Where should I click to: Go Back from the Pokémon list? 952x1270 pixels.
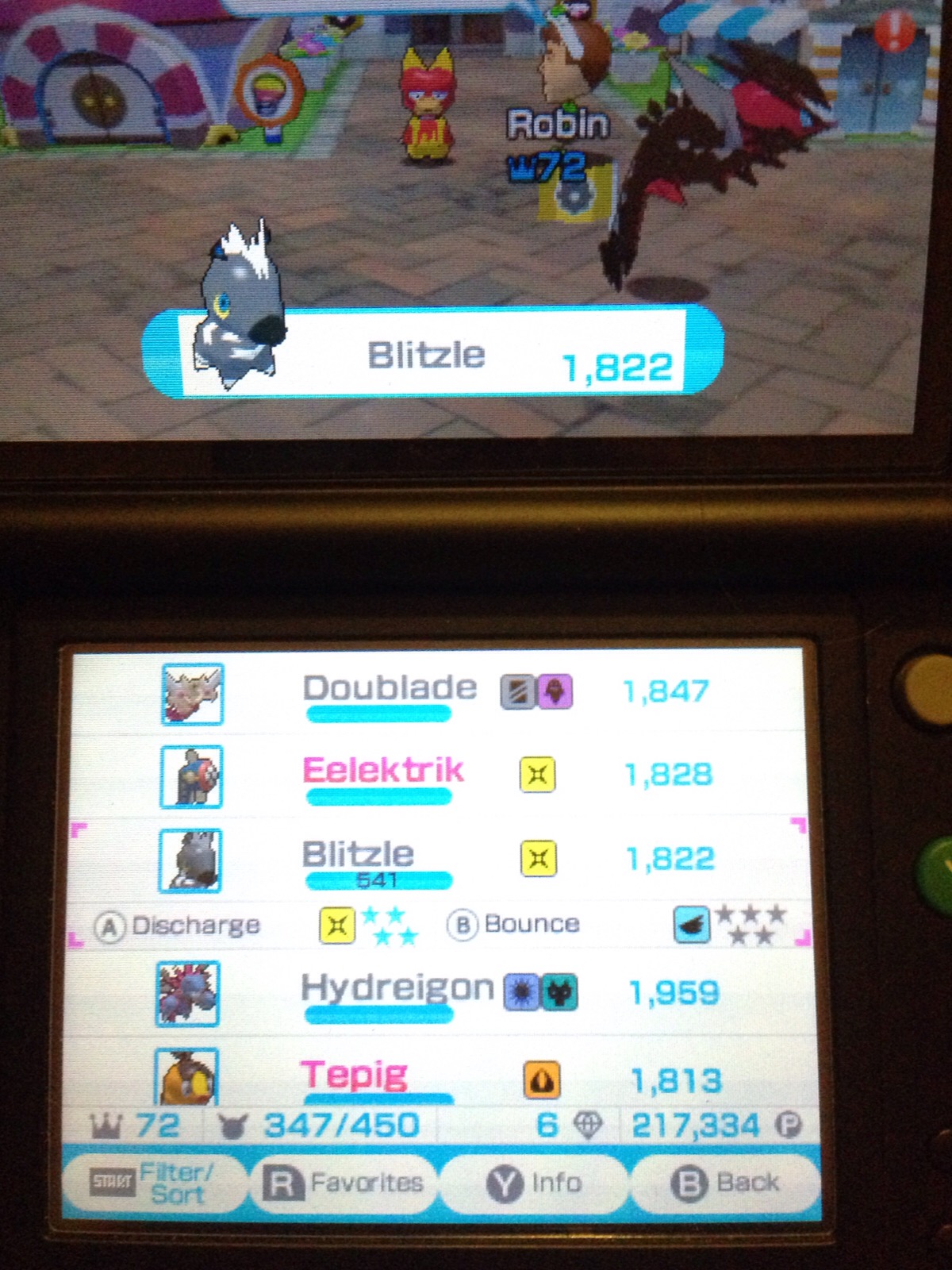pyautogui.click(x=725, y=1183)
